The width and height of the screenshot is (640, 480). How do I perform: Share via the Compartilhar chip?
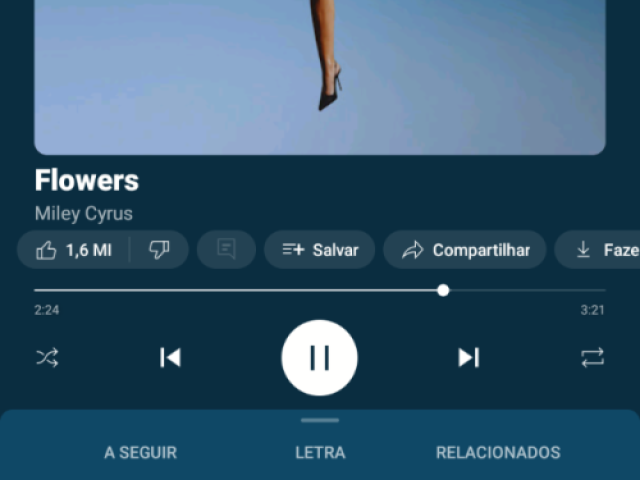(465, 250)
